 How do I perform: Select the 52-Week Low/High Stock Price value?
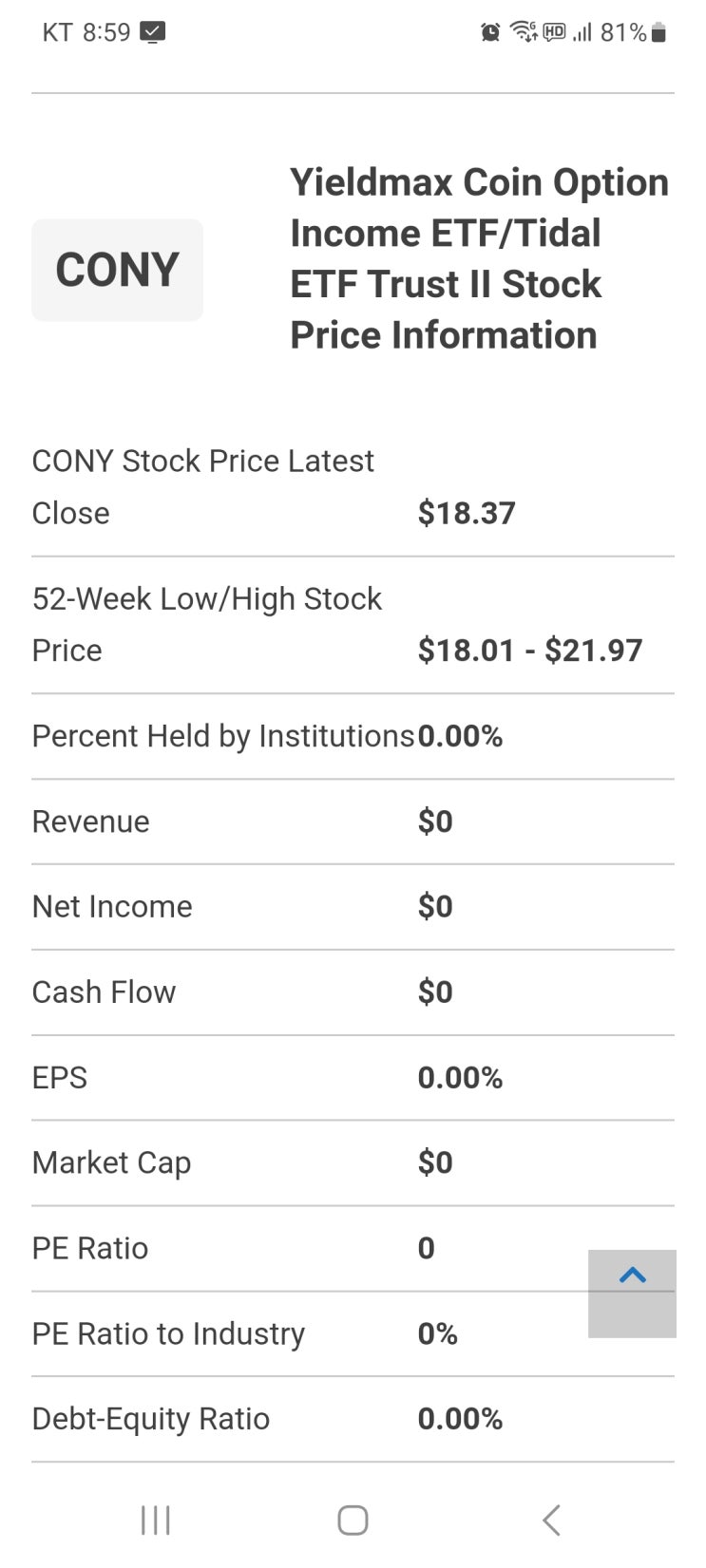point(531,650)
